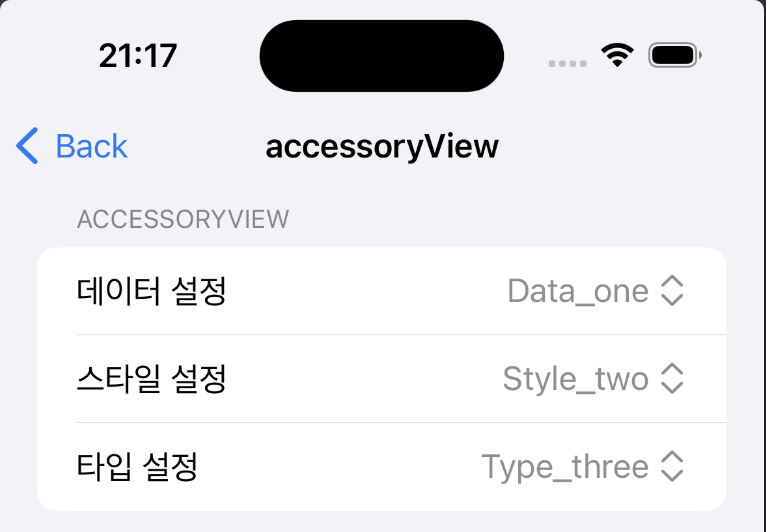
Task: Go back using the Back button
Action: (74, 146)
